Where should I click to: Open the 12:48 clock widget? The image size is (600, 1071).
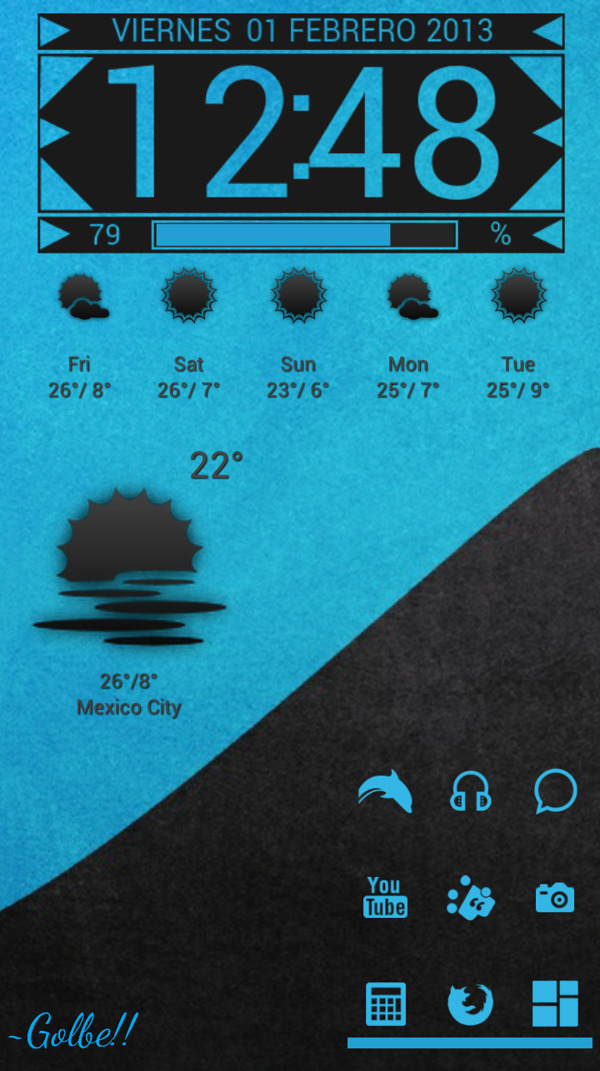(300, 132)
